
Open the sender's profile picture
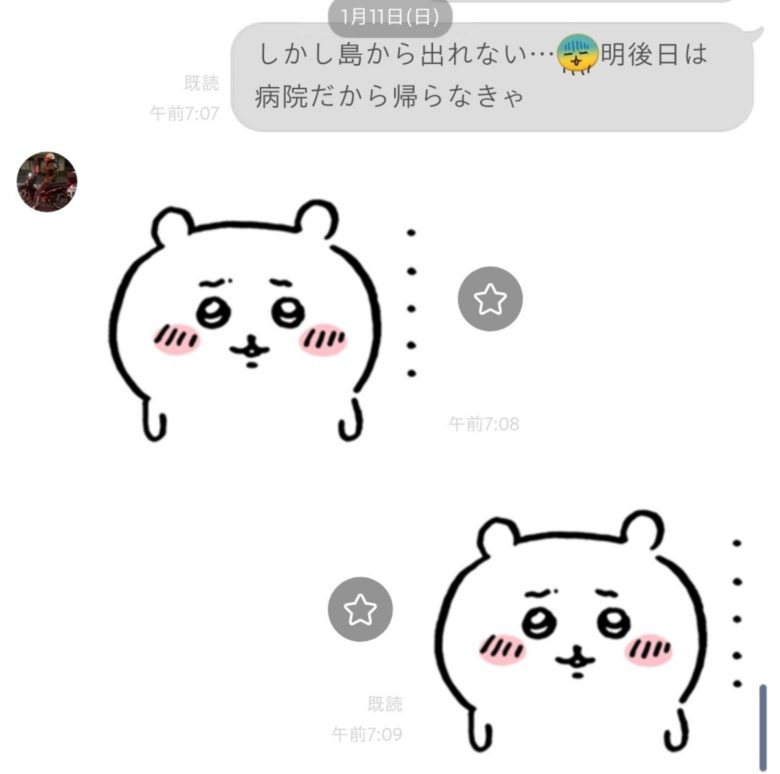point(47,182)
